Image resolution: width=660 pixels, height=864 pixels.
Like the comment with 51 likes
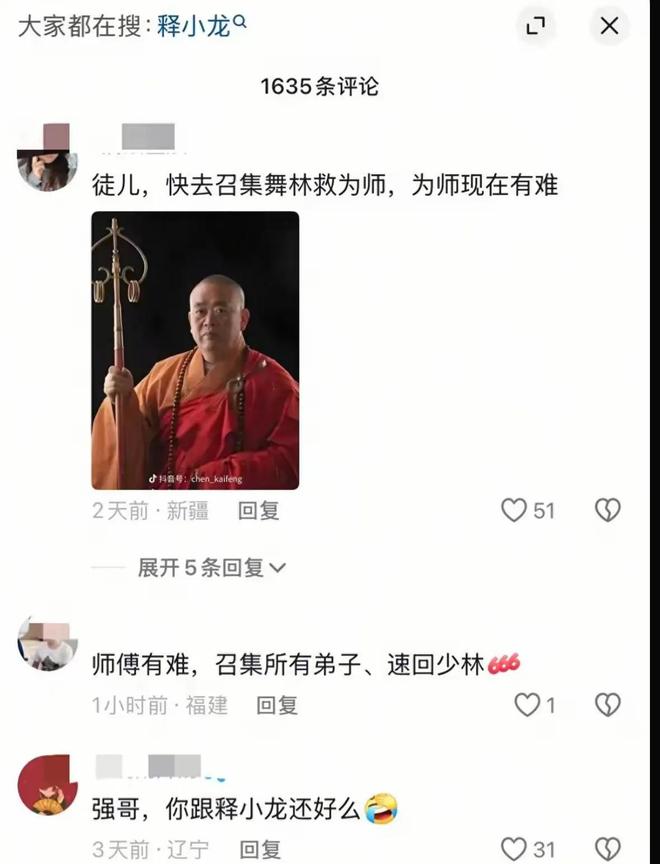514,511
